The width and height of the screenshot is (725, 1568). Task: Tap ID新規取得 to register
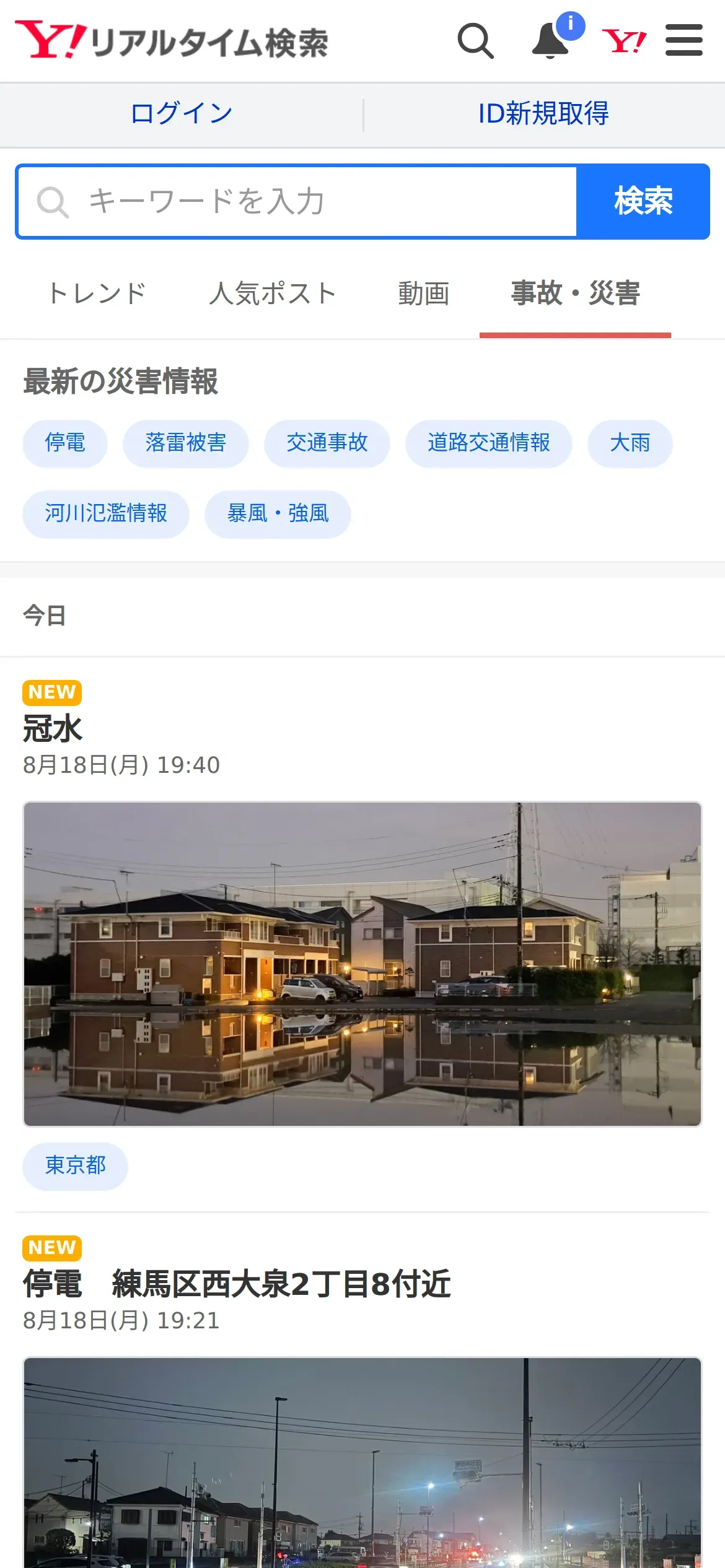pyautogui.click(x=543, y=114)
